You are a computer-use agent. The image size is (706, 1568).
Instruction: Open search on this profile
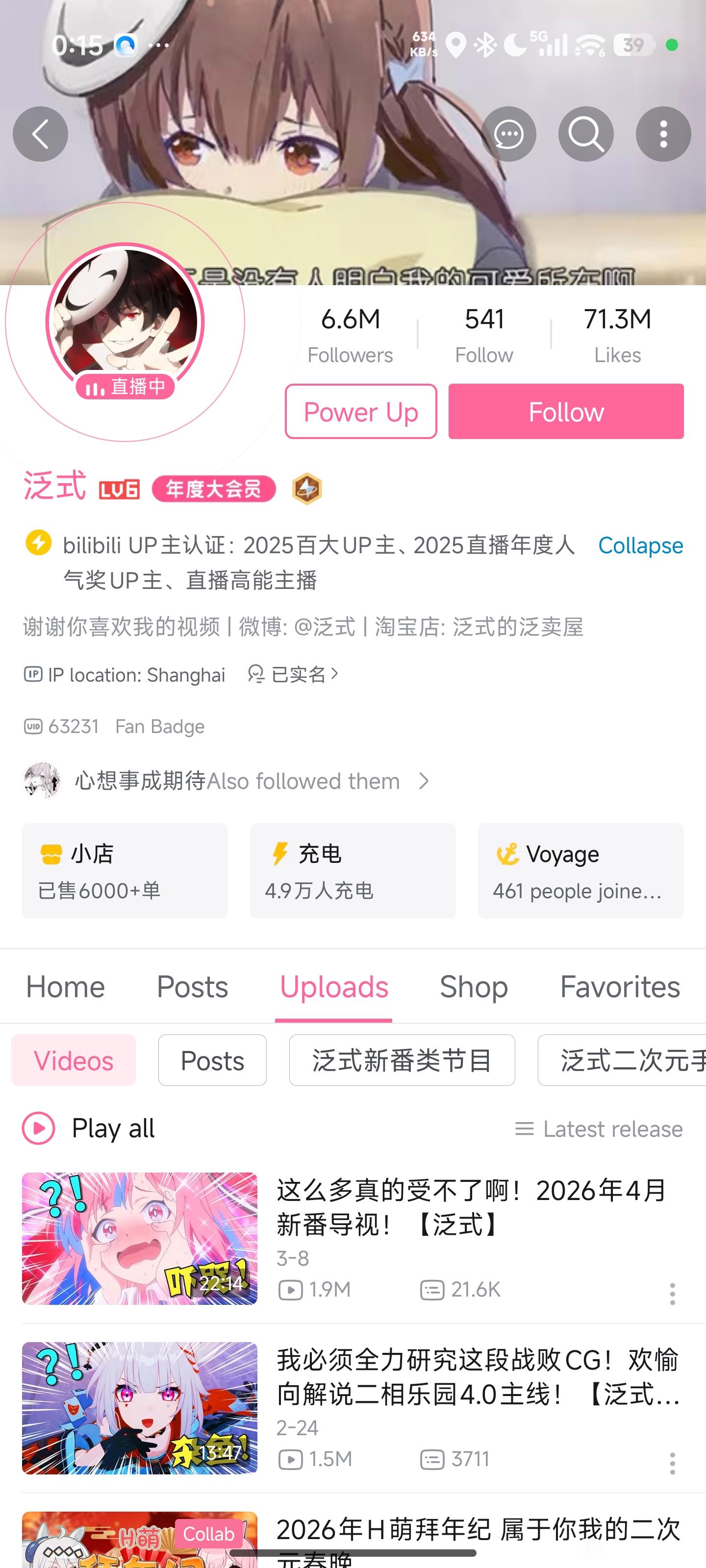point(586,134)
